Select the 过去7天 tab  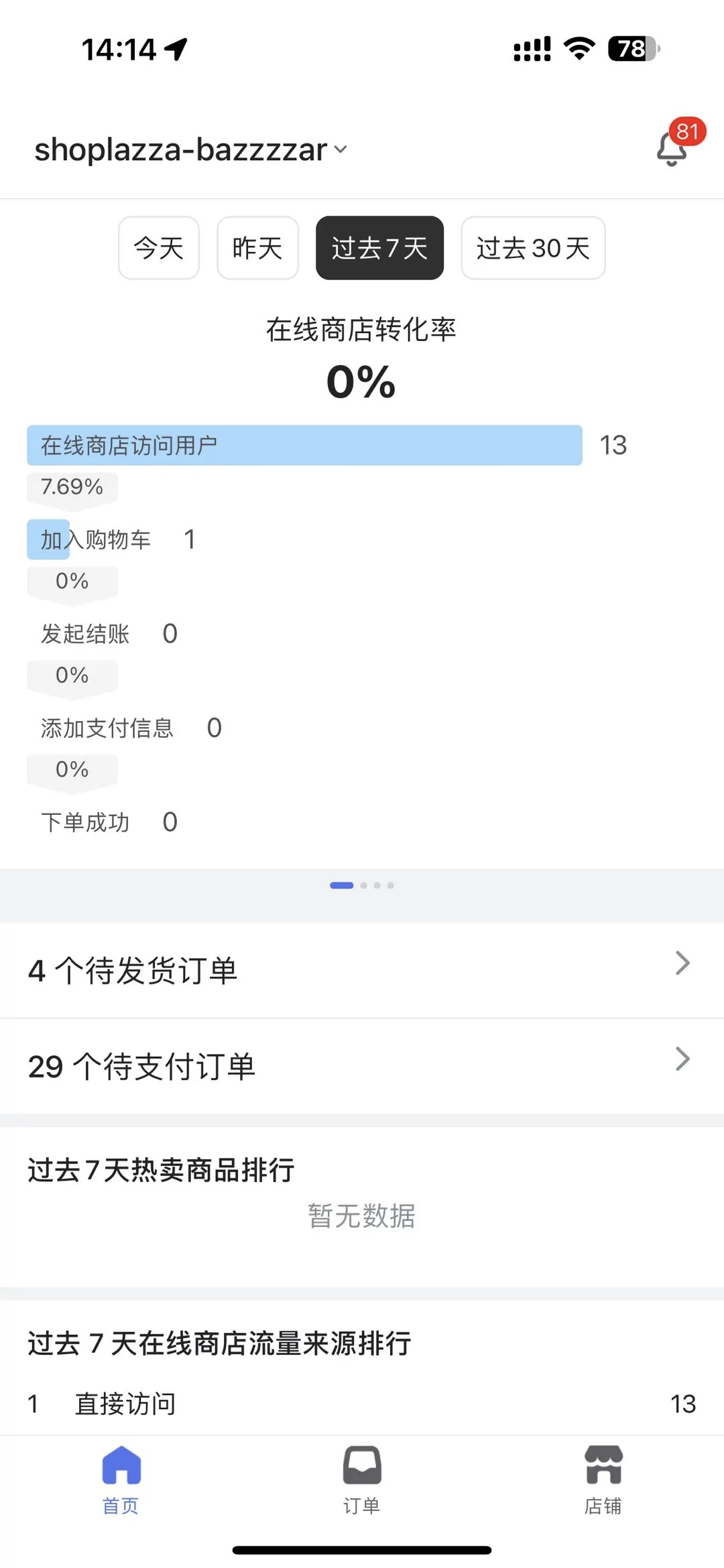pos(379,248)
